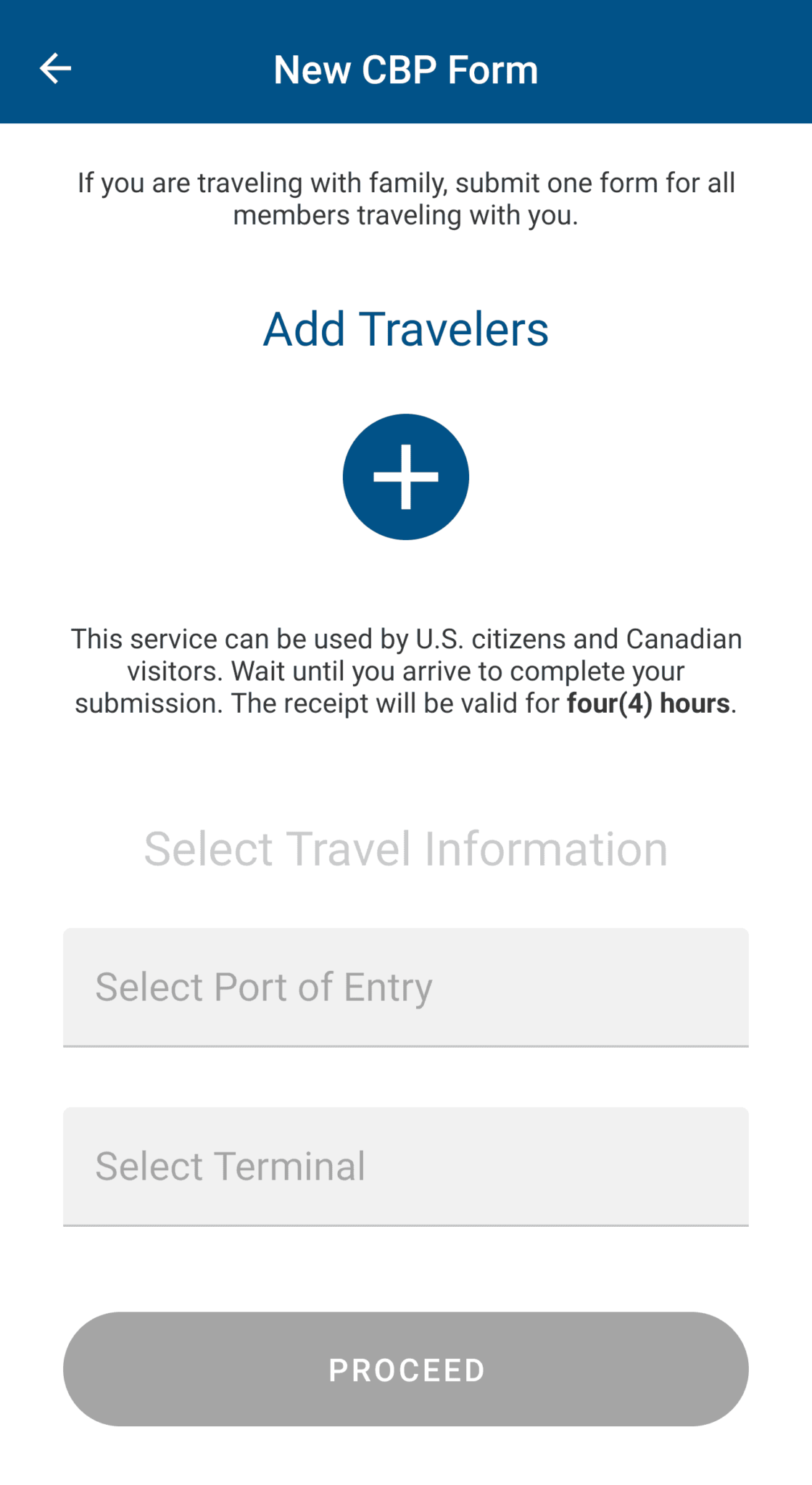
Task: Choose a terminal from the Terminal field
Action: 406,1165
